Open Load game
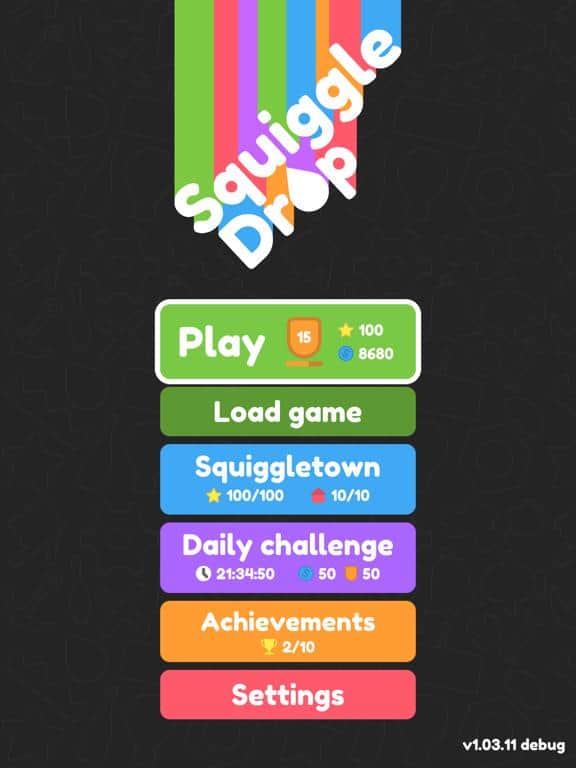 coord(288,411)
